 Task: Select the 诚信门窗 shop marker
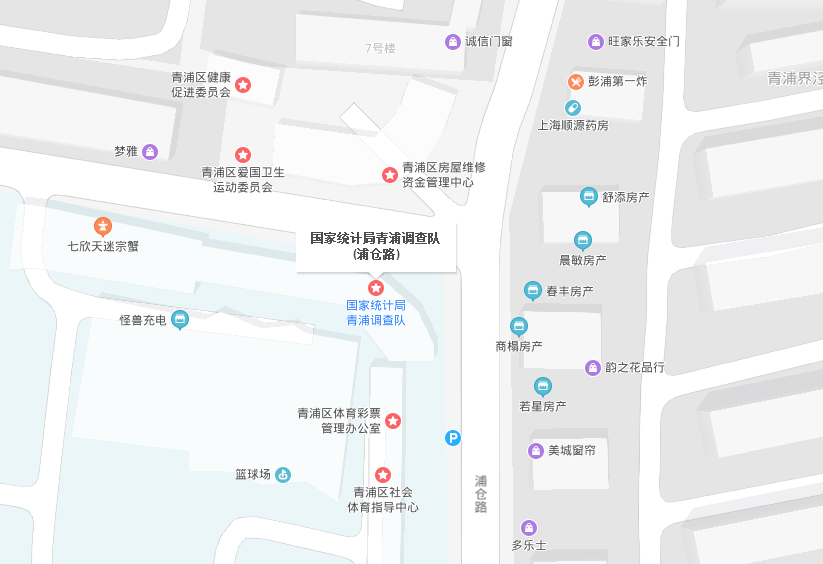[453, 41]
